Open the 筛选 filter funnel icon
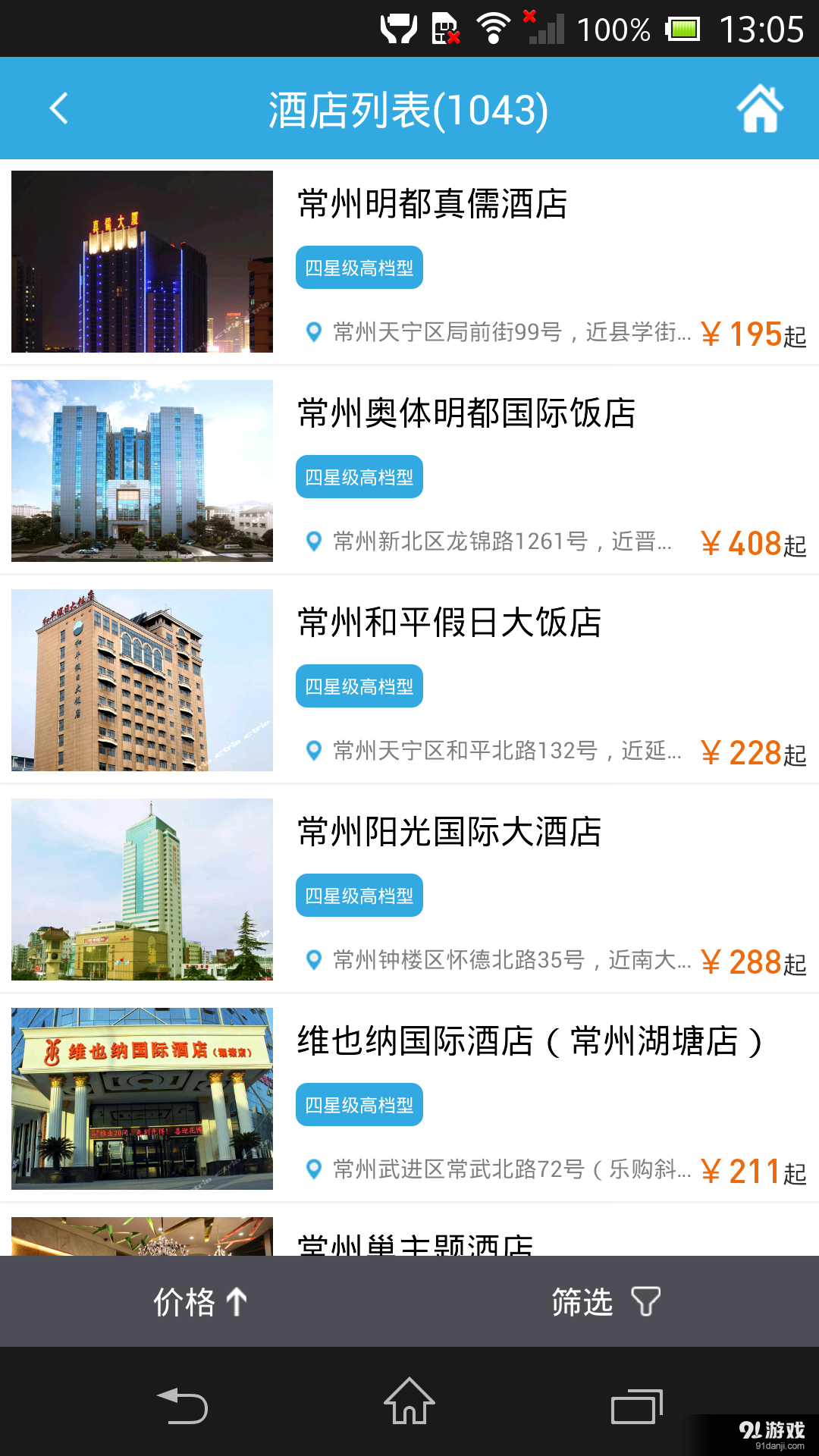 [644, 1301]
